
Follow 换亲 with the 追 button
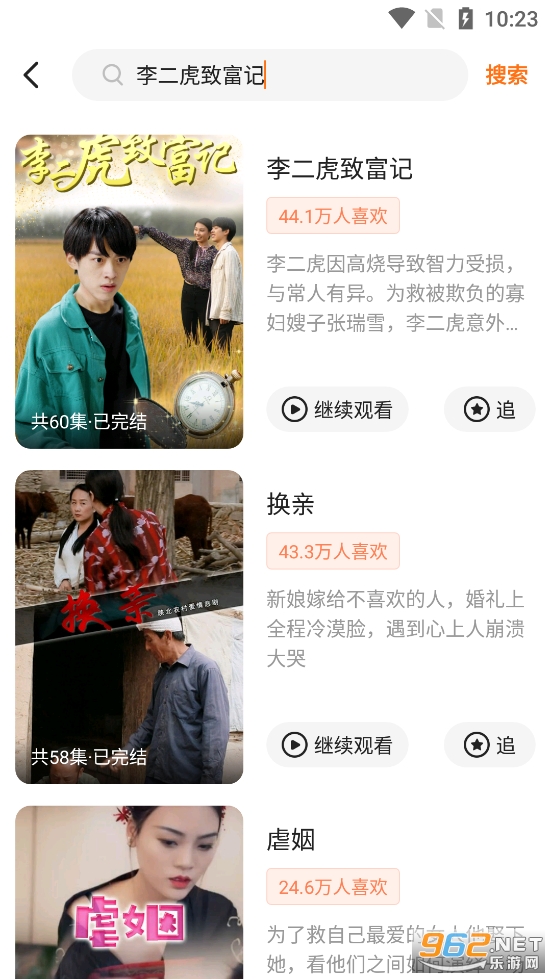click(x=489, y=745)
